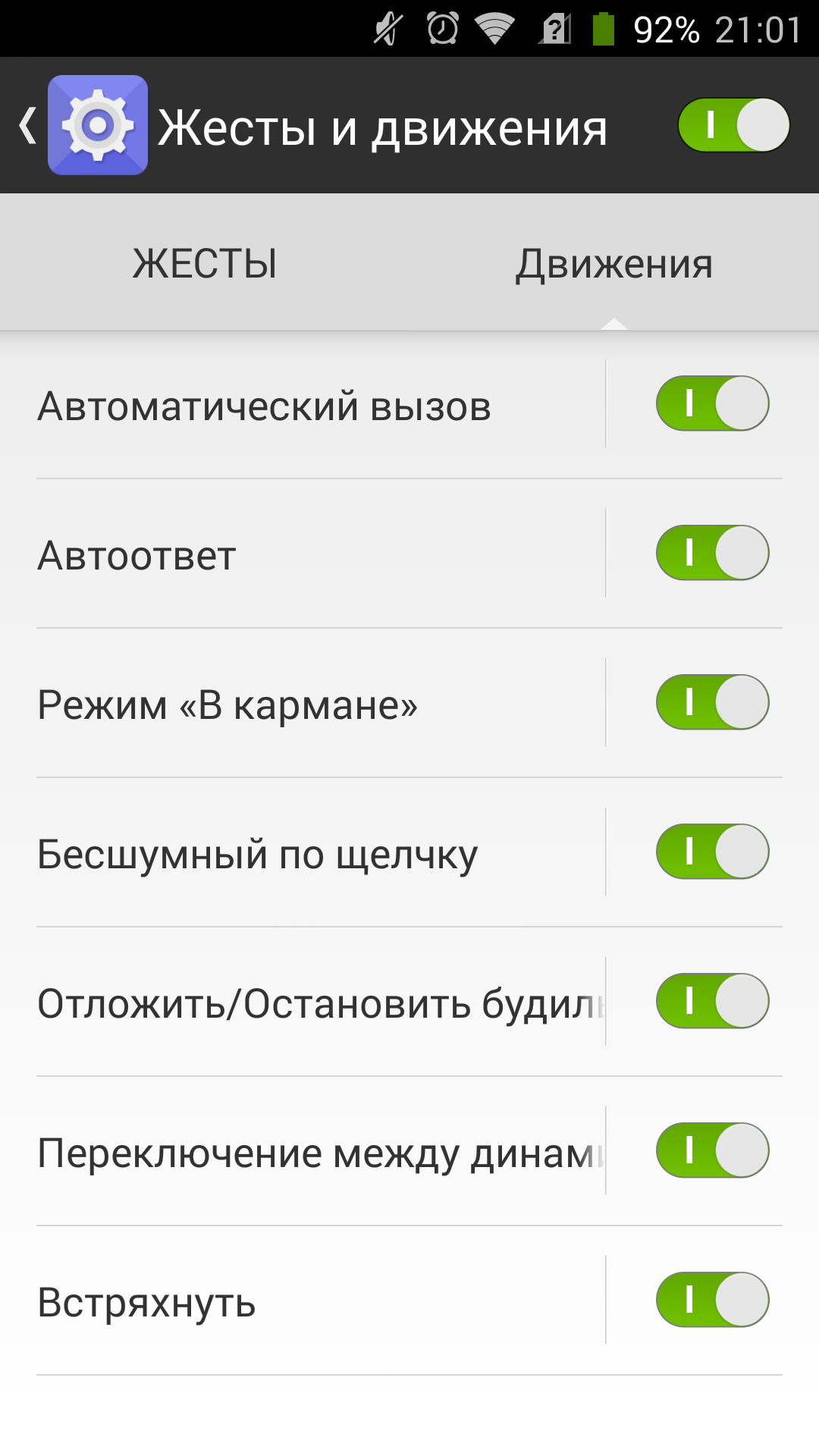Go back via the header arrow

[29, 126]
